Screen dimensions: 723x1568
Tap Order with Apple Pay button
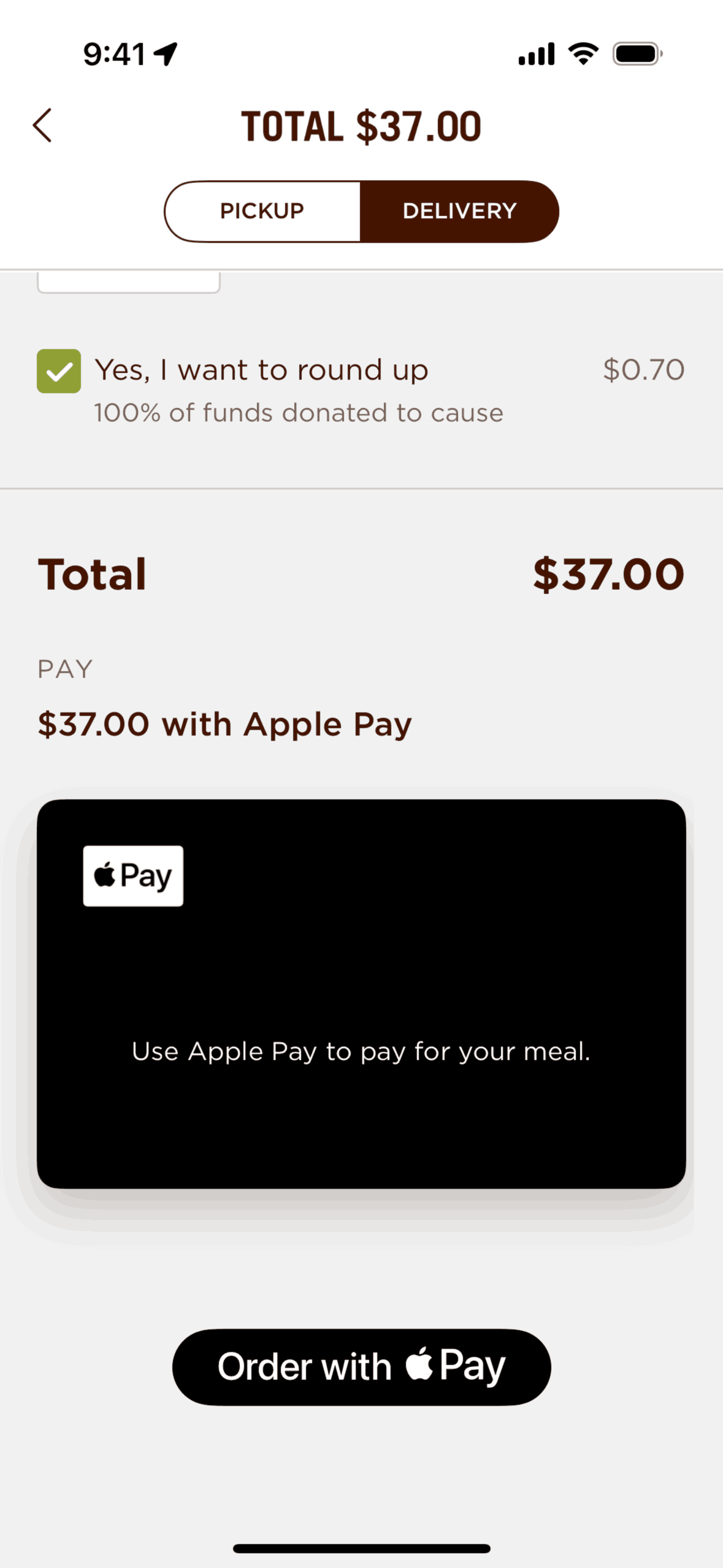[x=361, y=1367]
